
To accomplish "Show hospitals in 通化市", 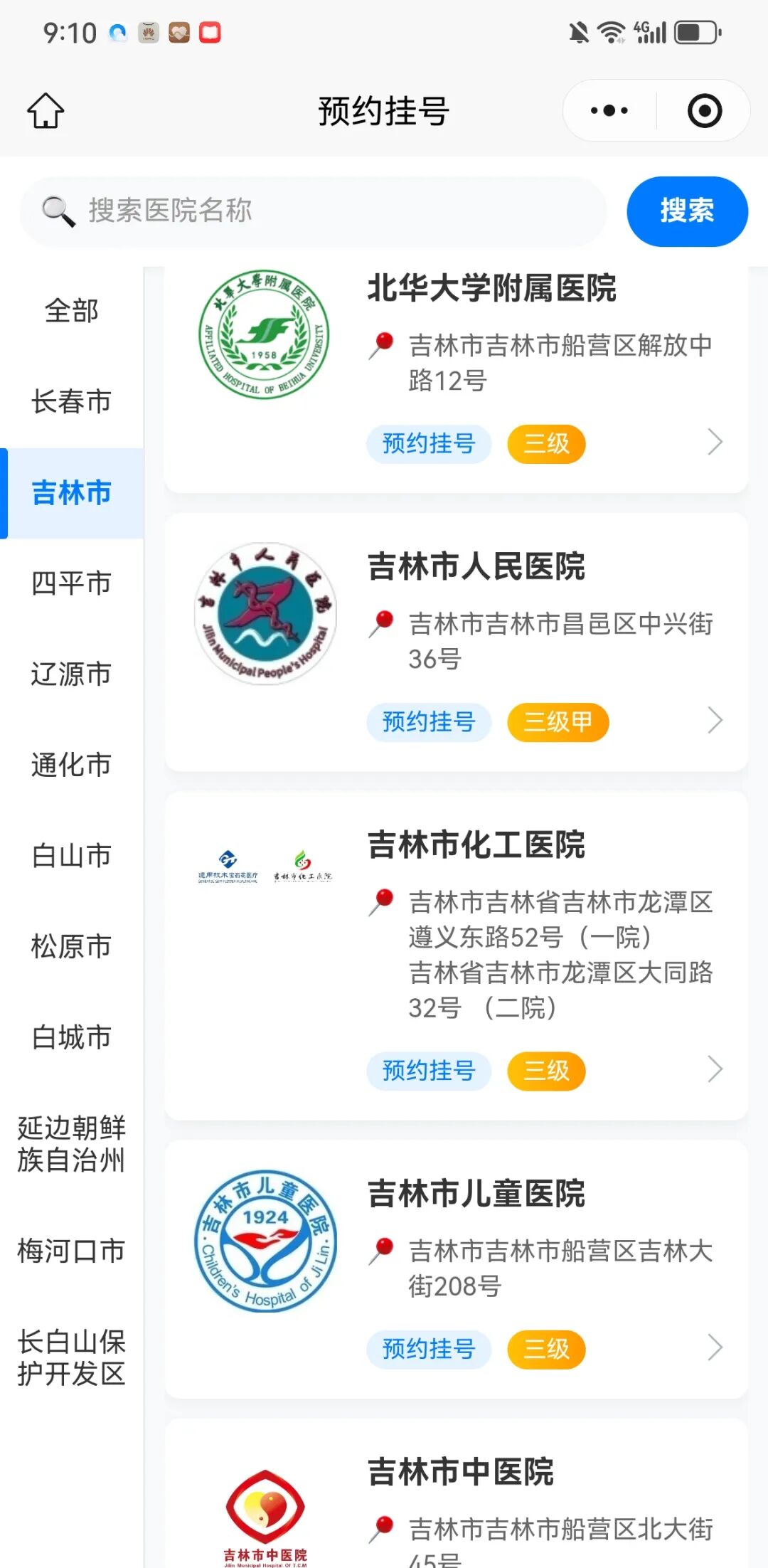I will click(x=71, y=765).
